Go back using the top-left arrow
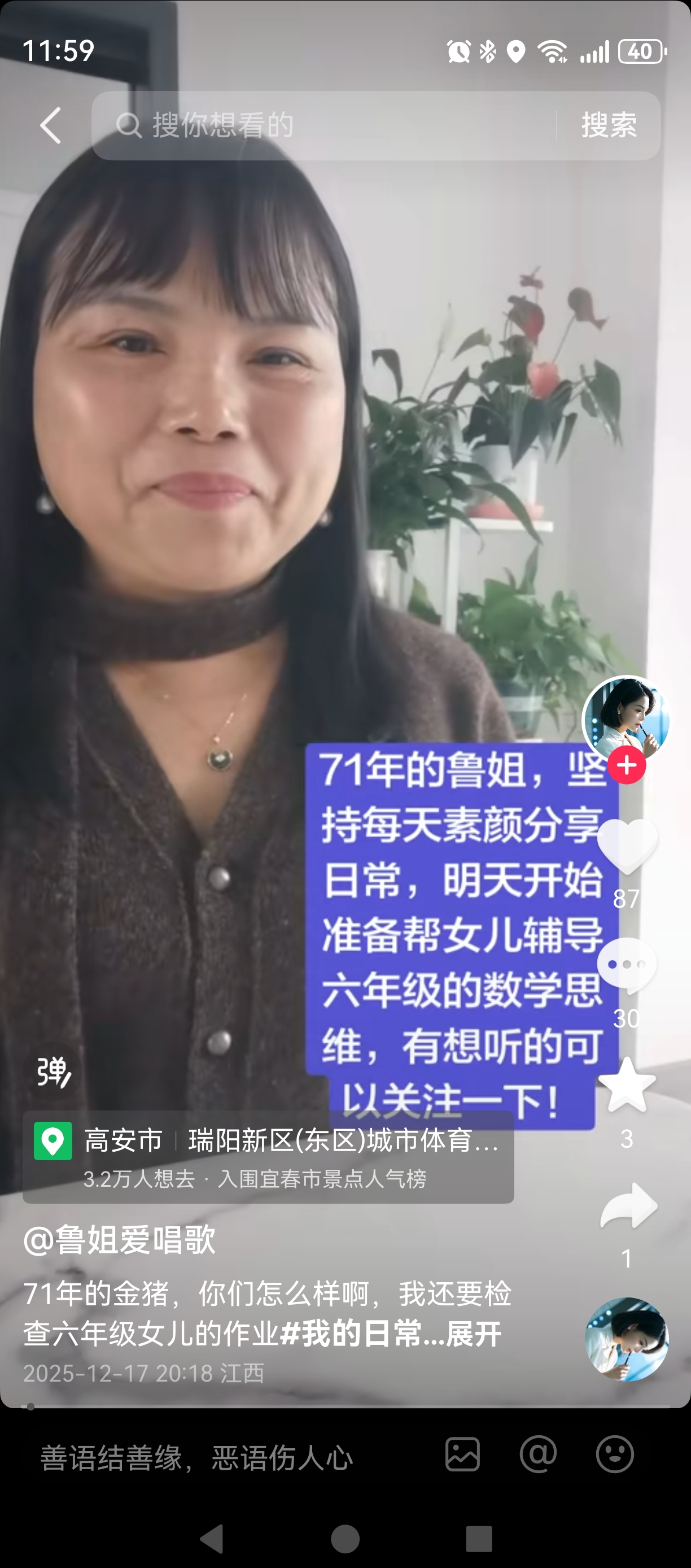This screenshot has width=691, height=1568. click(x=50, y=125)
